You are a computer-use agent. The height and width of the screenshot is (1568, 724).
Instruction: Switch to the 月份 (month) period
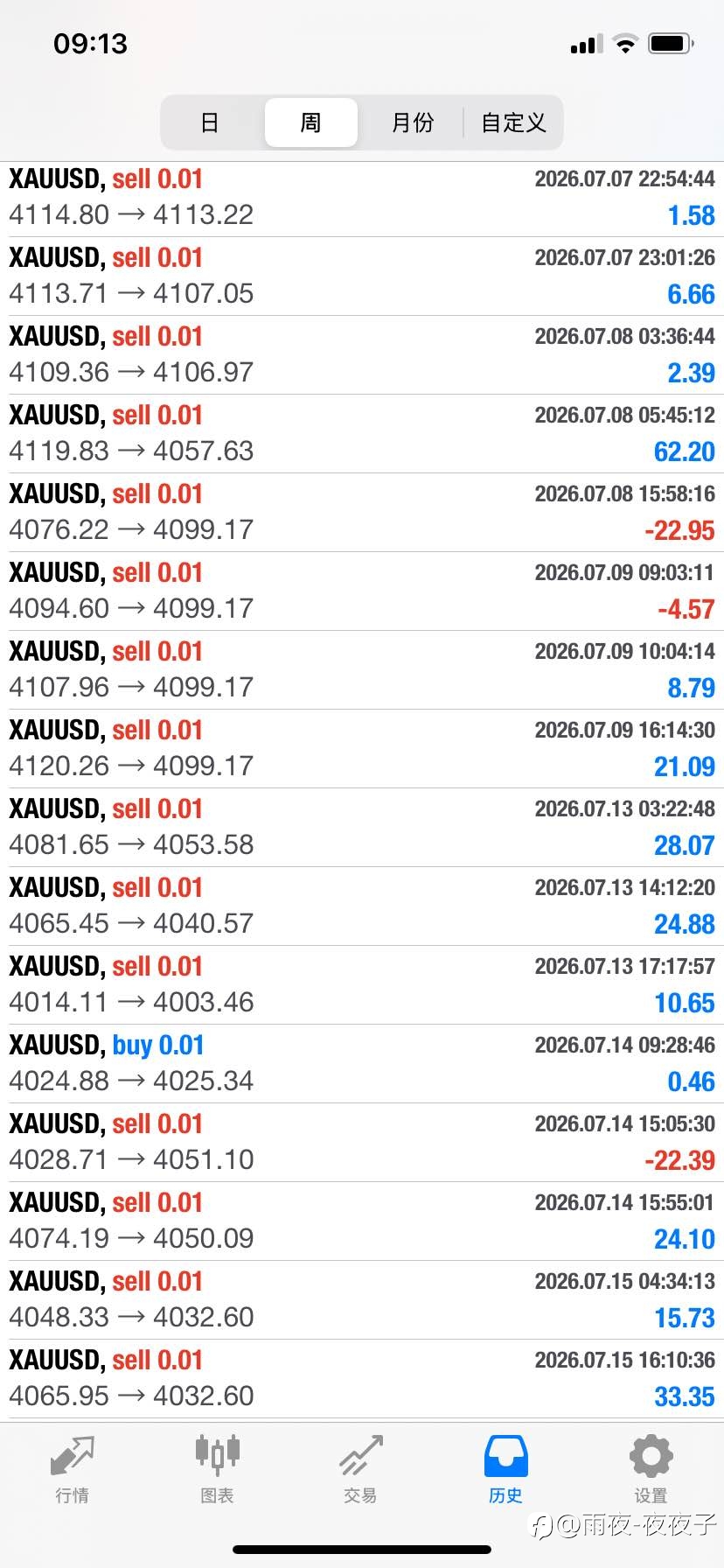tap(412, 122)
